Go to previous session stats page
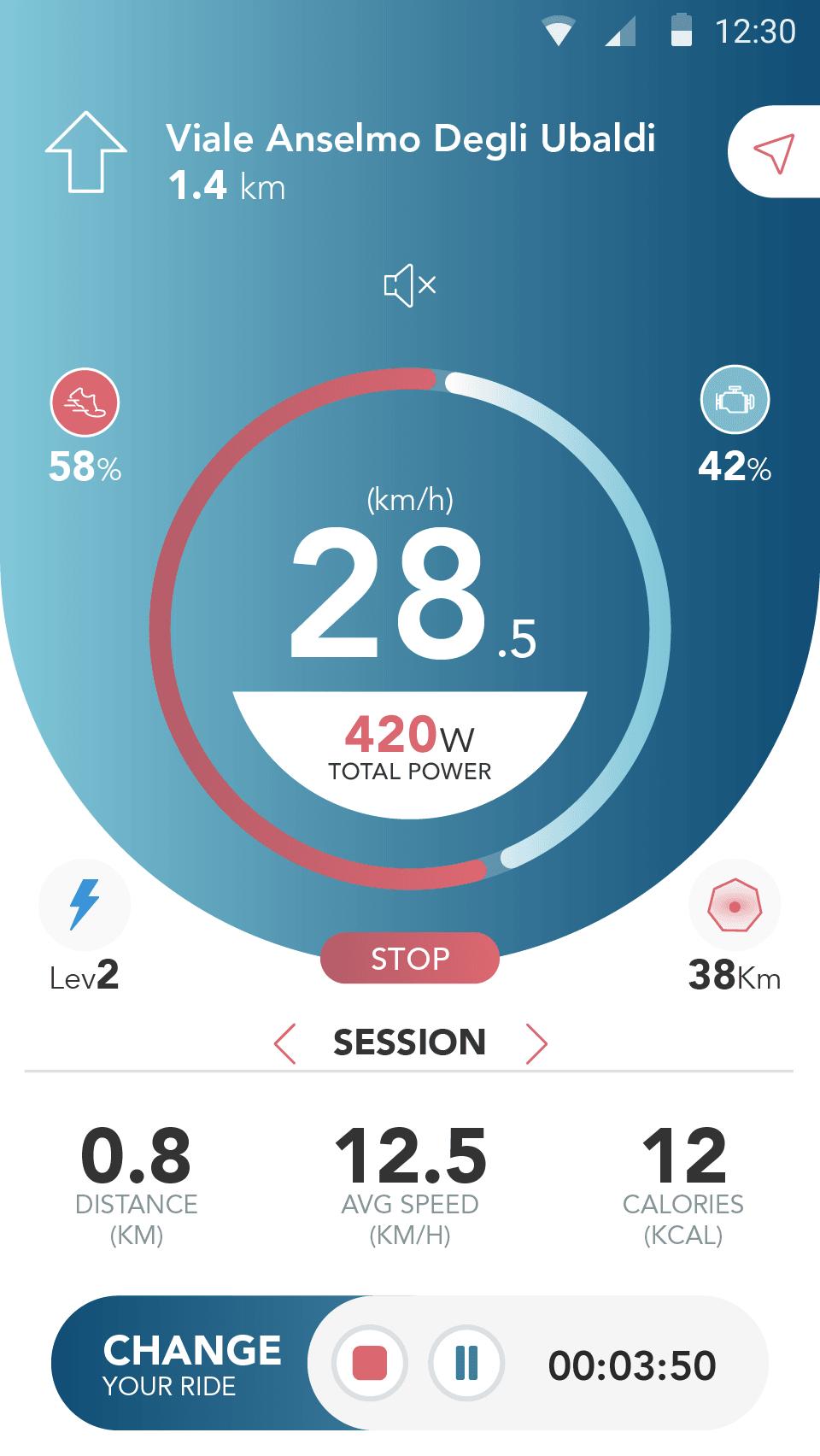Image resolution: width=820 pixels, height=1456 pixels. 285,1043
